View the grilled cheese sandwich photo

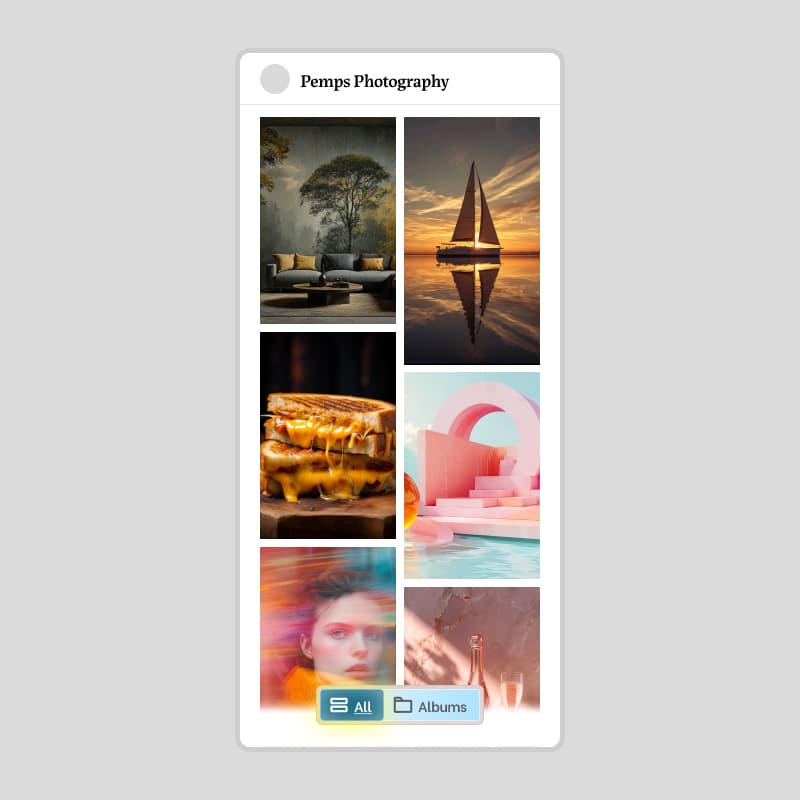327,435
